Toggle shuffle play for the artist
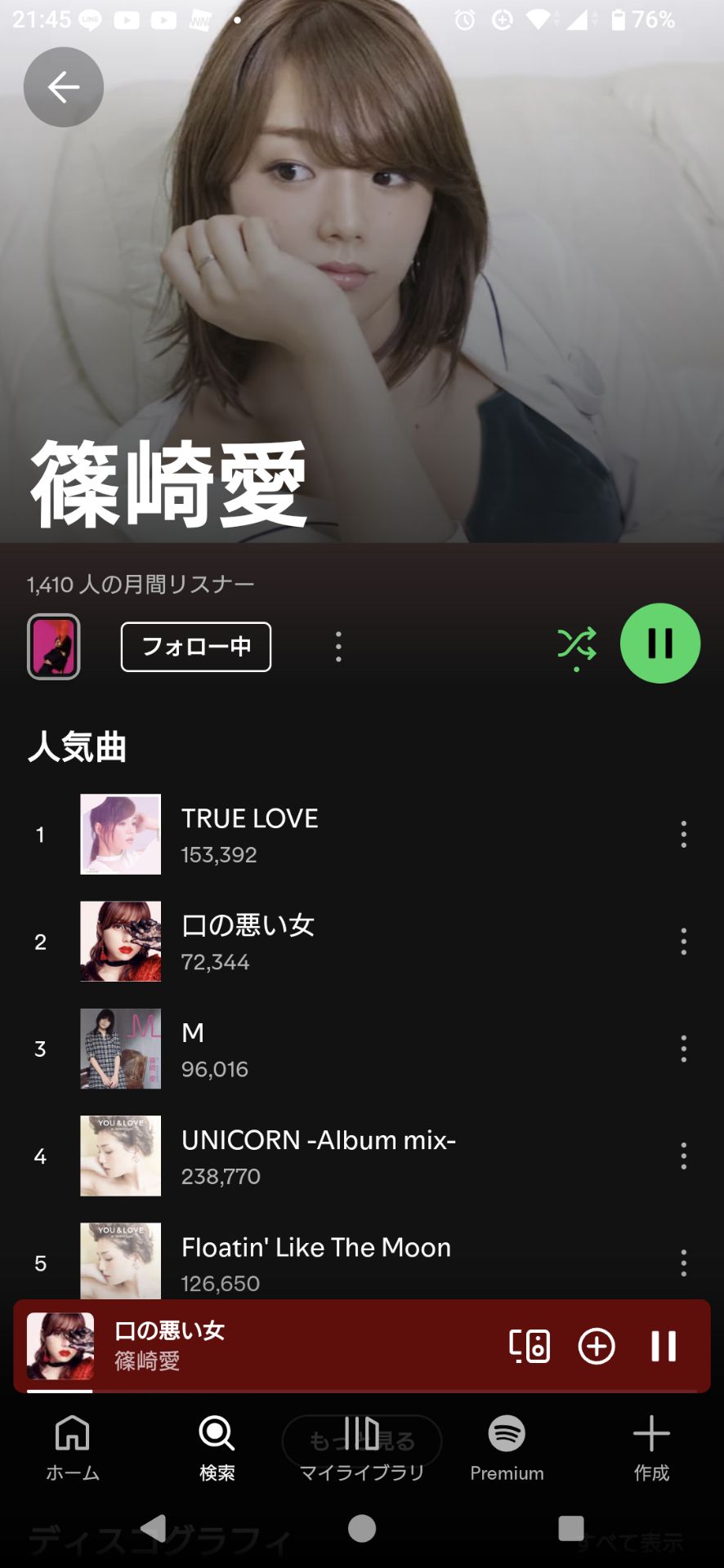This screenshot has width=724, height=1568. [577, 645]
